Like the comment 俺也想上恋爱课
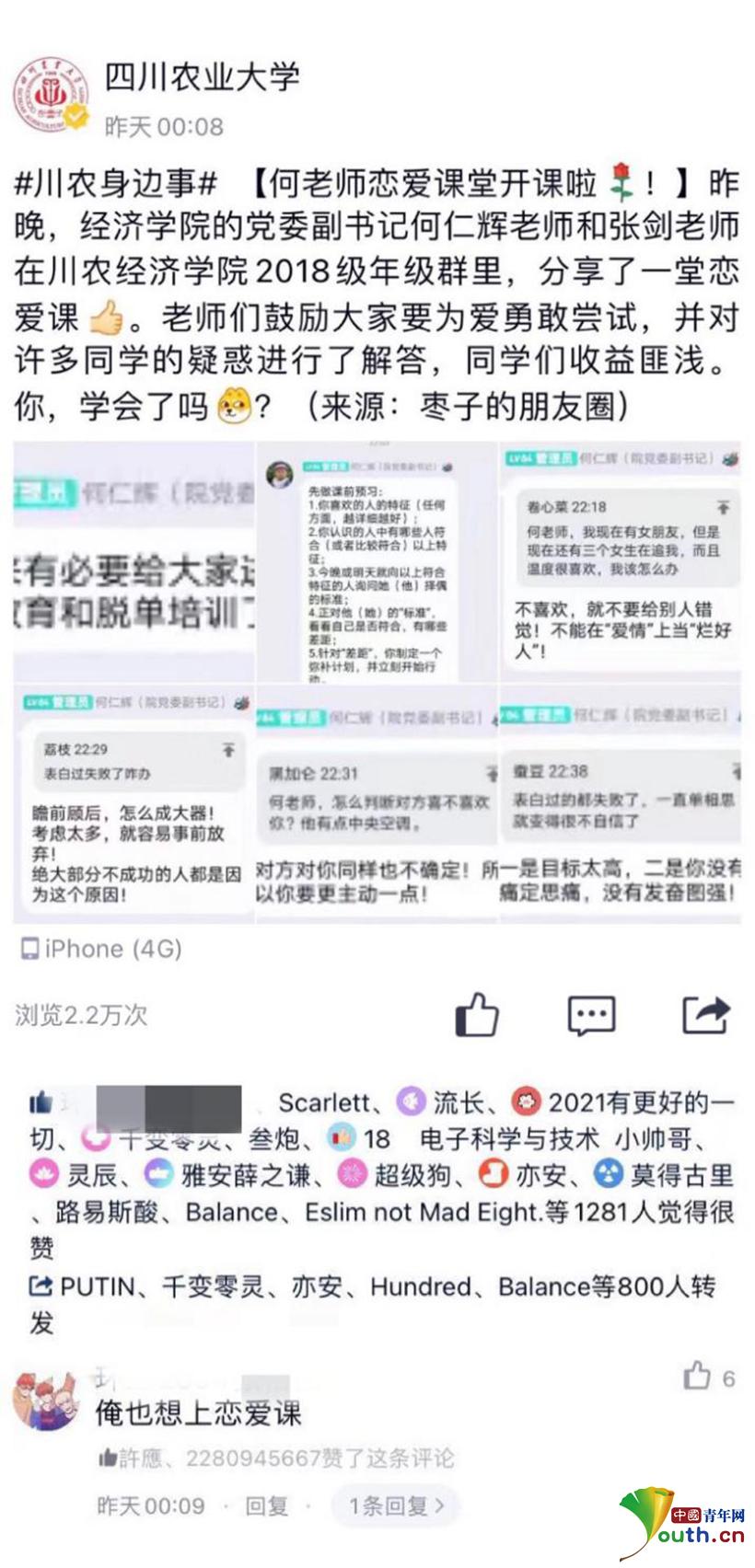 click(x=698, y=1377)
